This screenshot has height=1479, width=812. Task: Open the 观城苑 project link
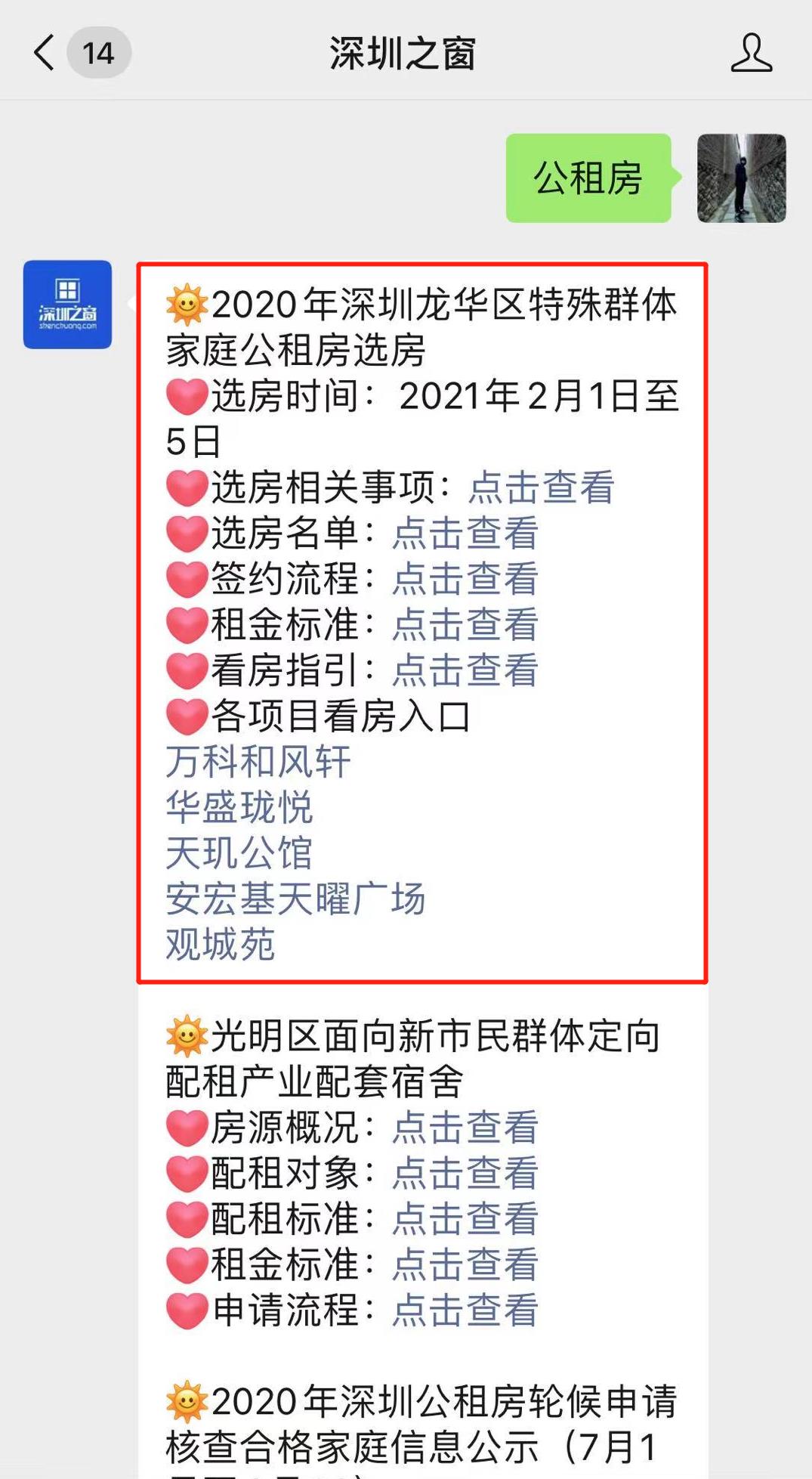click(219, 945)
